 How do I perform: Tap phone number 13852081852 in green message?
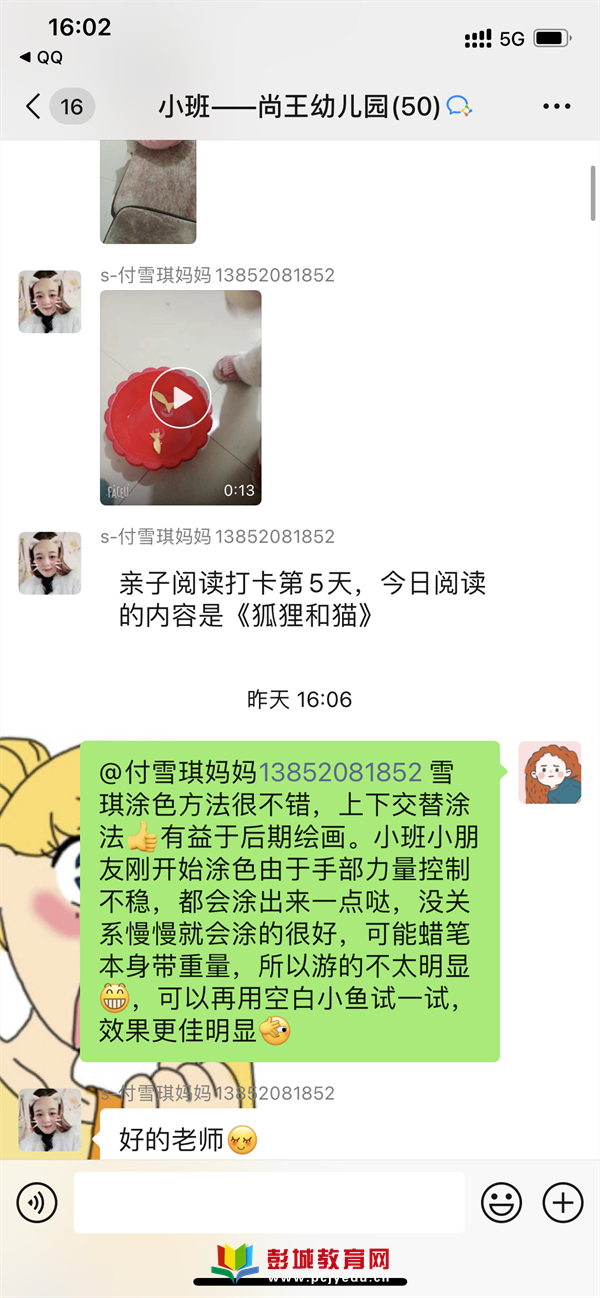340,772
